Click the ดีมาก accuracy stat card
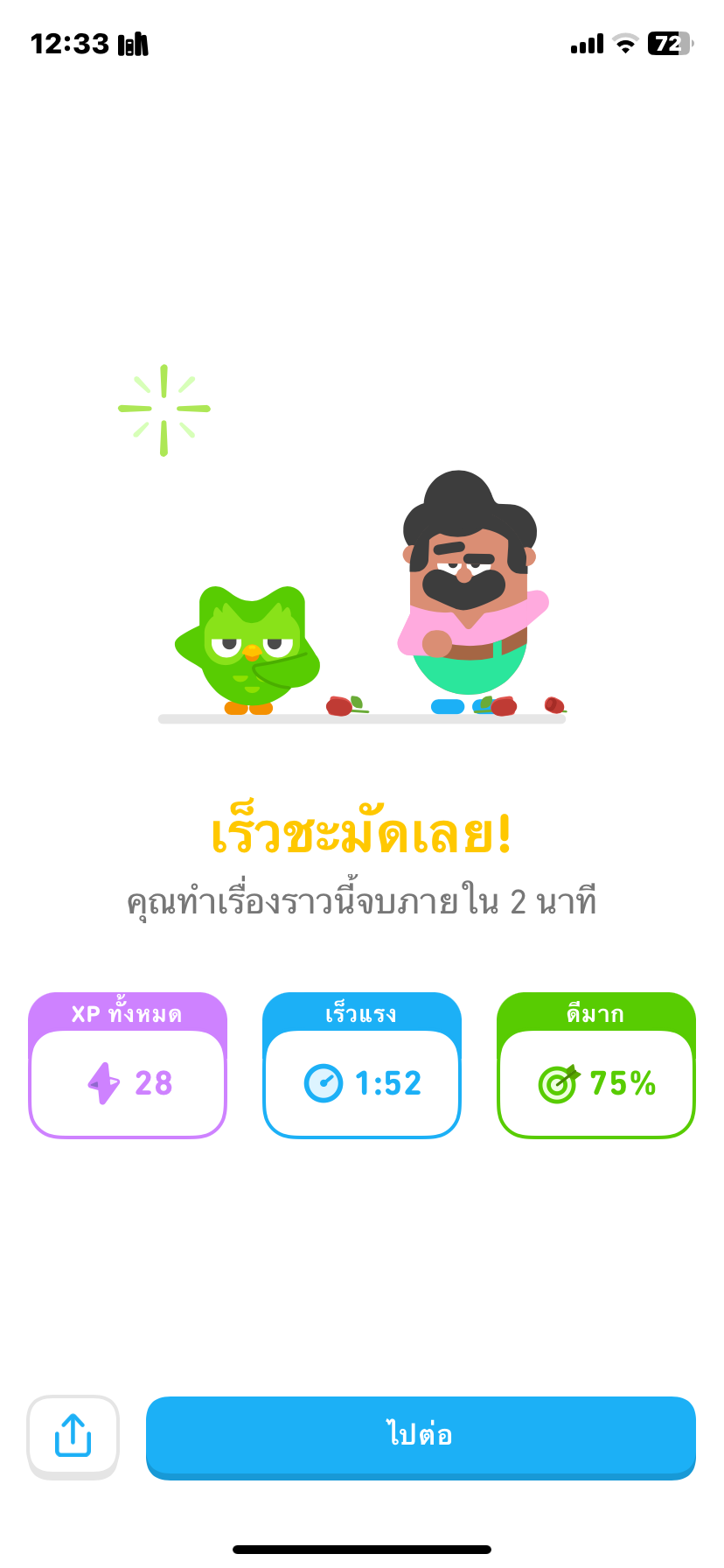This screenshot has height=1568, width=724. tap(595, 1064)
